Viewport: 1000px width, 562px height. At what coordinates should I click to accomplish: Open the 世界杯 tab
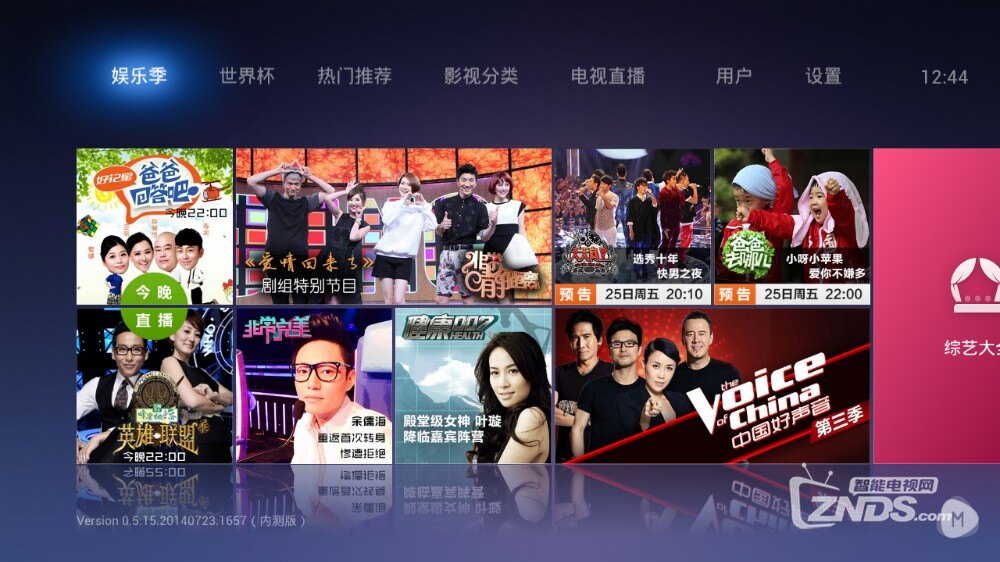click(x=247, y=76)
